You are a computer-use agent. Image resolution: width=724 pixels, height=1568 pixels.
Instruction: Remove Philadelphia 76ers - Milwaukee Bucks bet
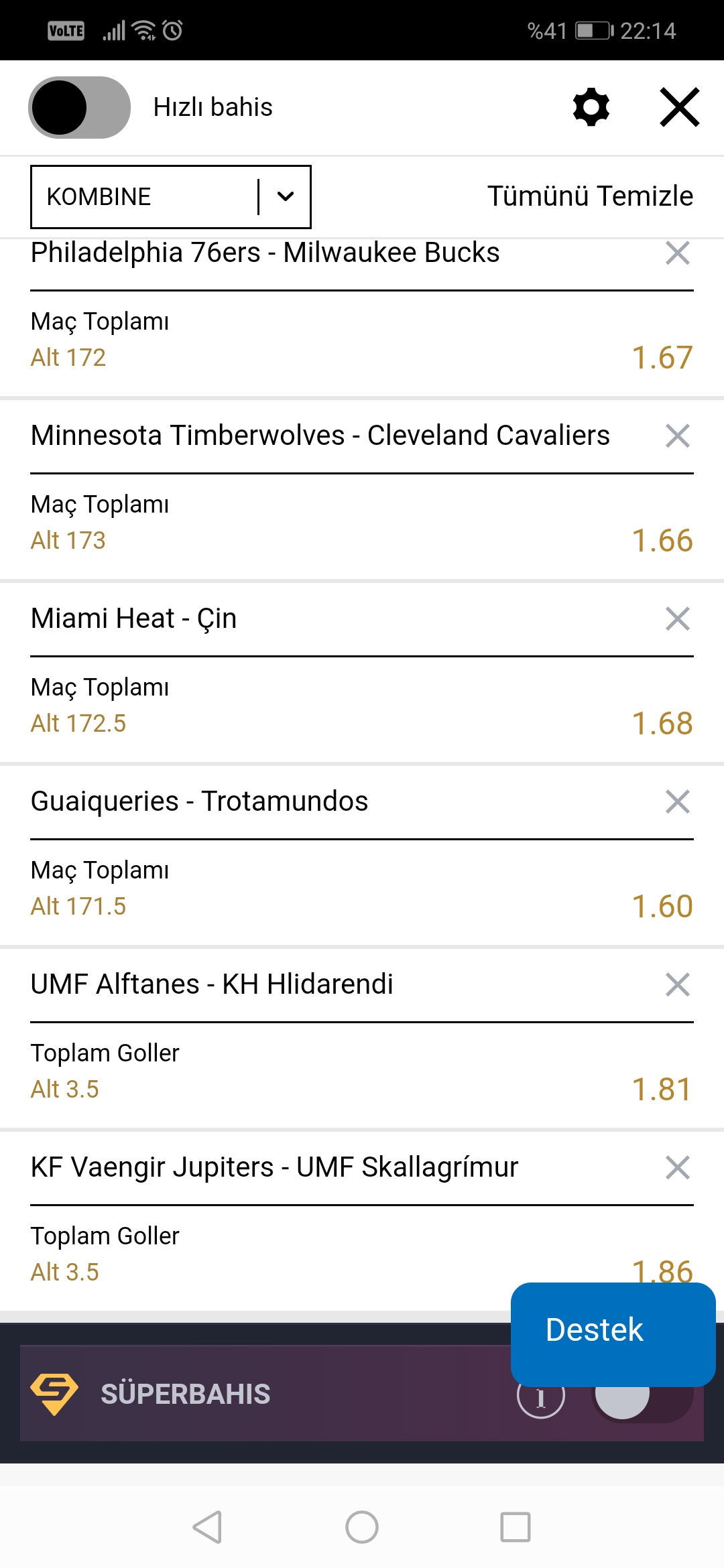pyautogui.click(x=678, y=253)
